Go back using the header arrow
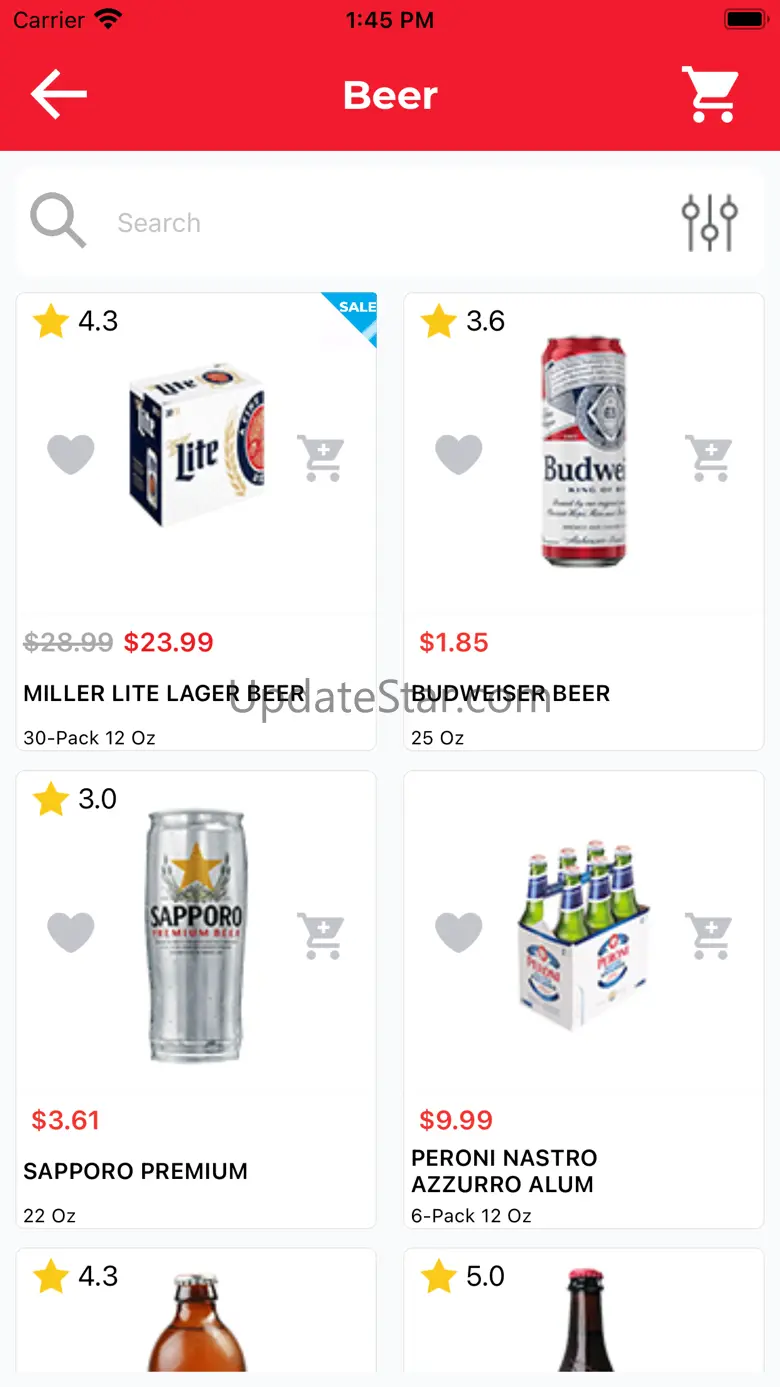Image resolution: width=780 pixels, height=1387 pixels. (59, 95)
